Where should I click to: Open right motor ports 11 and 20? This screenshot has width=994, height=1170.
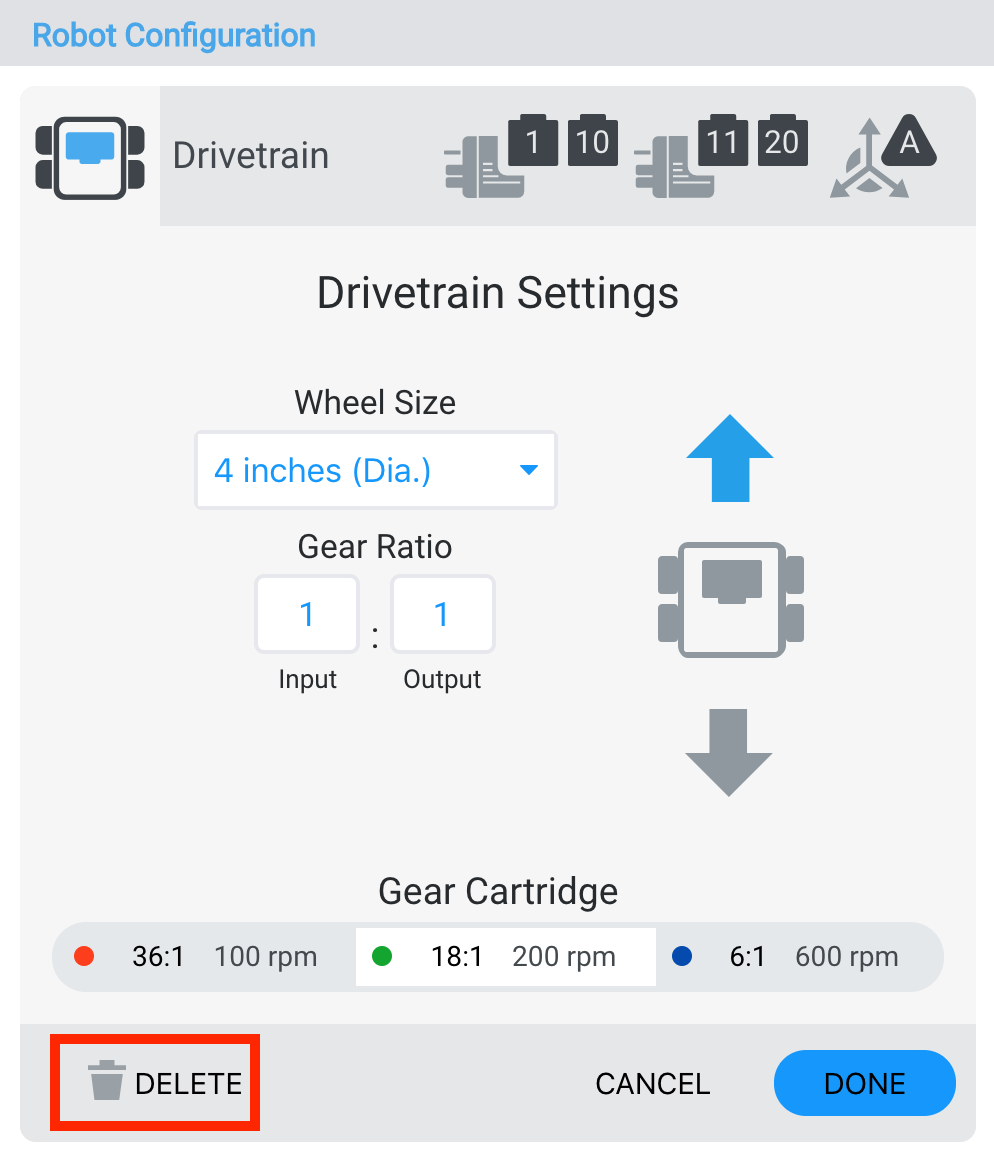click(720, 157)
